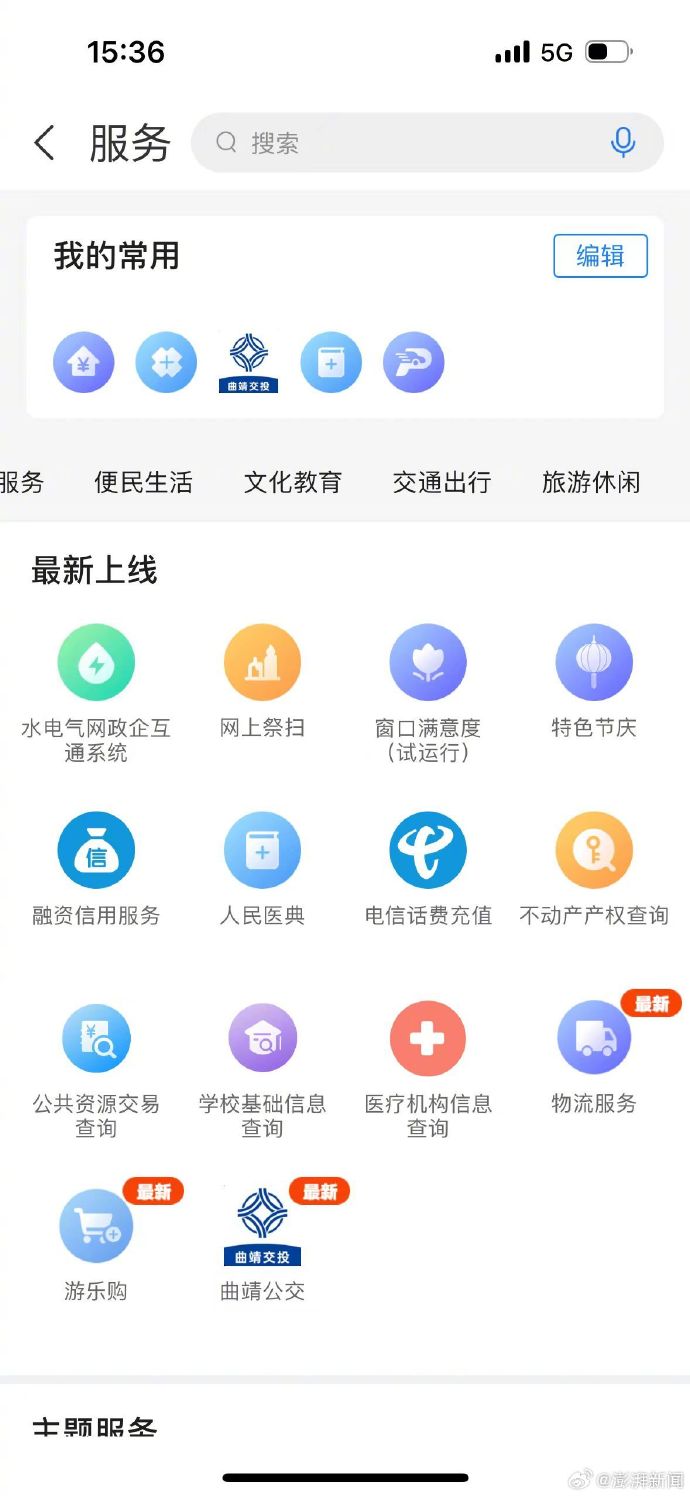The width and height of the screenshot is (690, 1496).
Task: Recharge via 电信话费充值
Action: [x=428, y=851]
